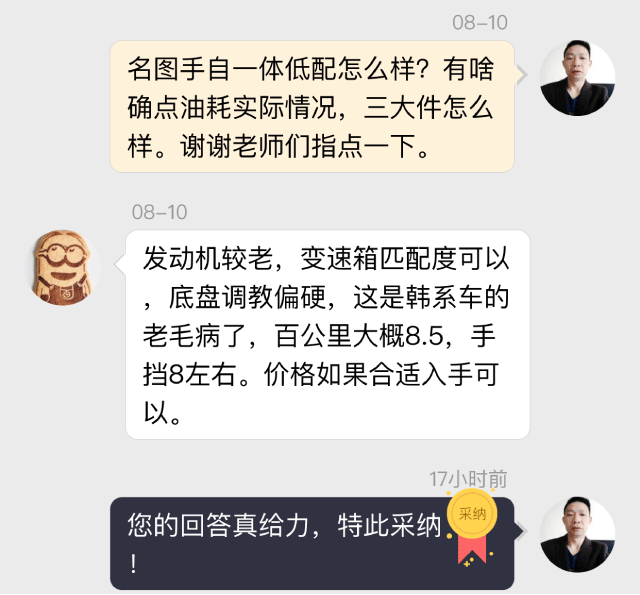View the minion avatar responder's profile
This screenshot has width=640, height=595.
(63, 267)
